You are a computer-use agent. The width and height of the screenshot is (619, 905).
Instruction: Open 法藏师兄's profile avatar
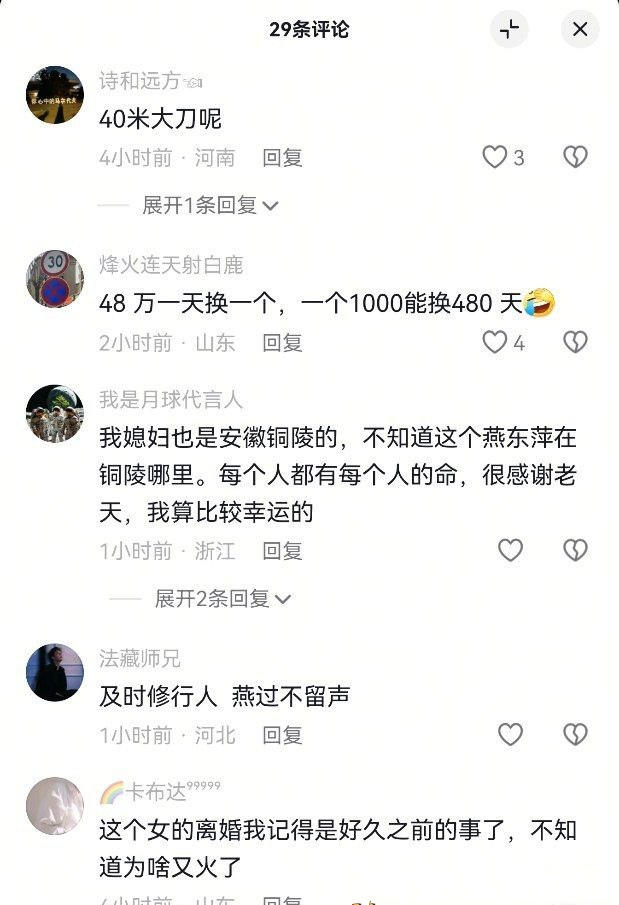click(x=54, y=672)
